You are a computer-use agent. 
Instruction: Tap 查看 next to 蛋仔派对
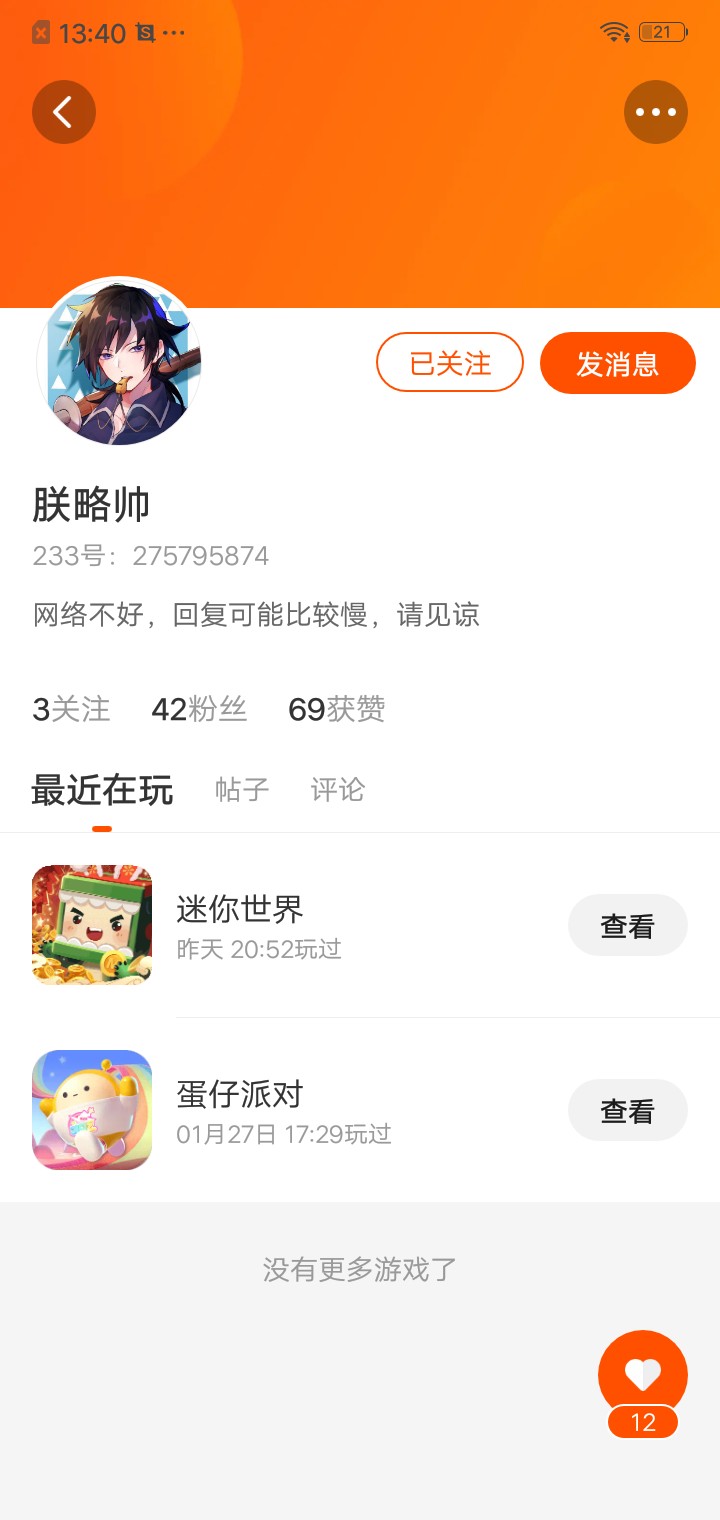pos(627,1111)
